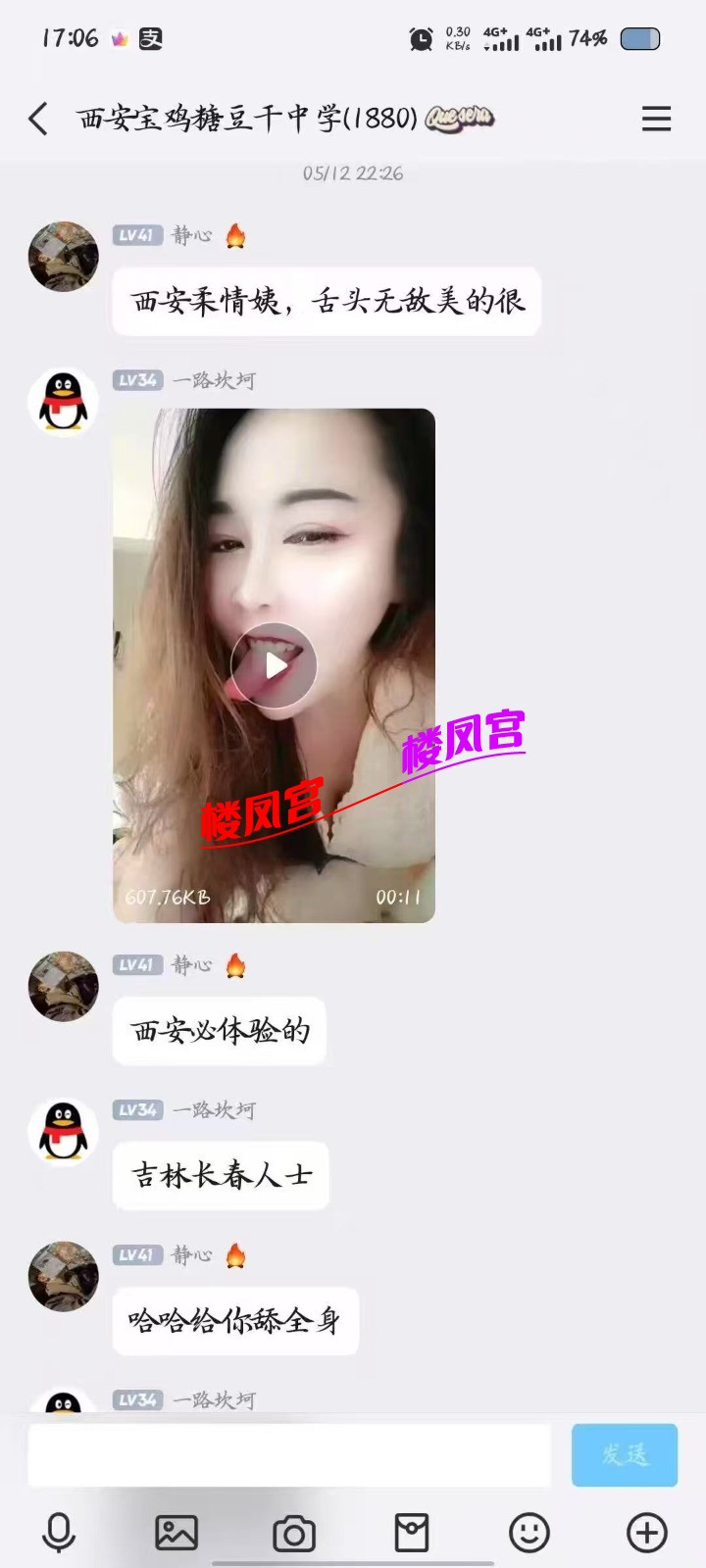Tap the 发送 send button
The width and height of the screenshot is (706, 1568).
click(624, 1455)
